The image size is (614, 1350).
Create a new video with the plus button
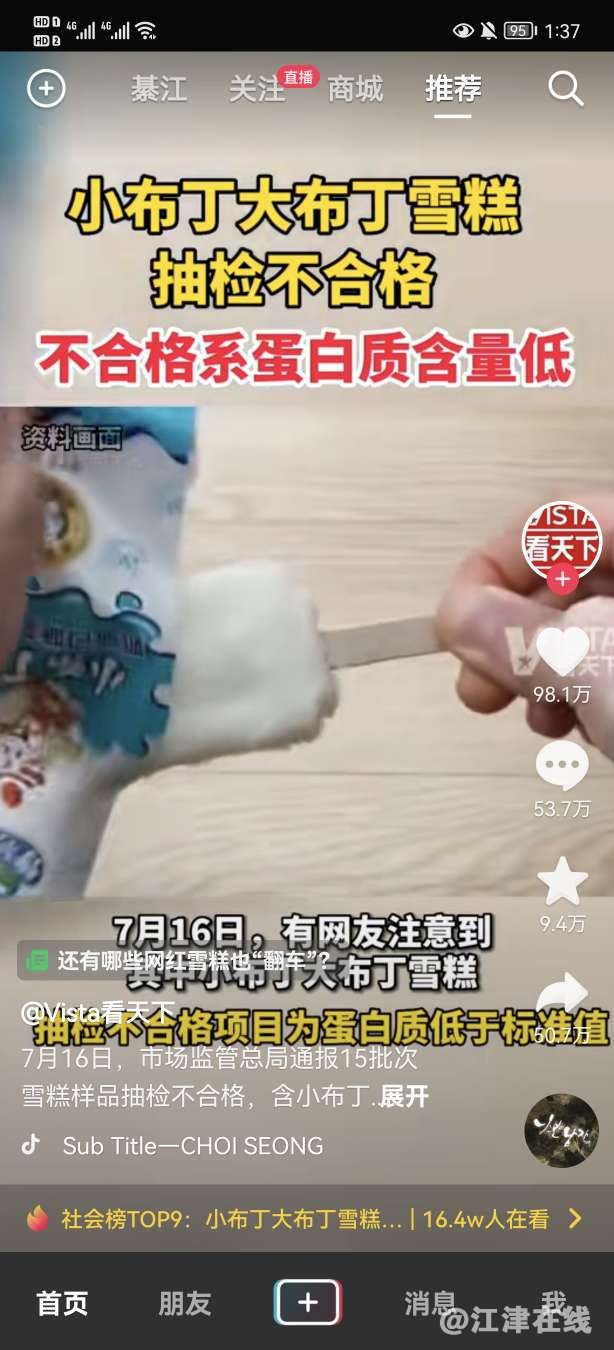[x=307, y=1302]
